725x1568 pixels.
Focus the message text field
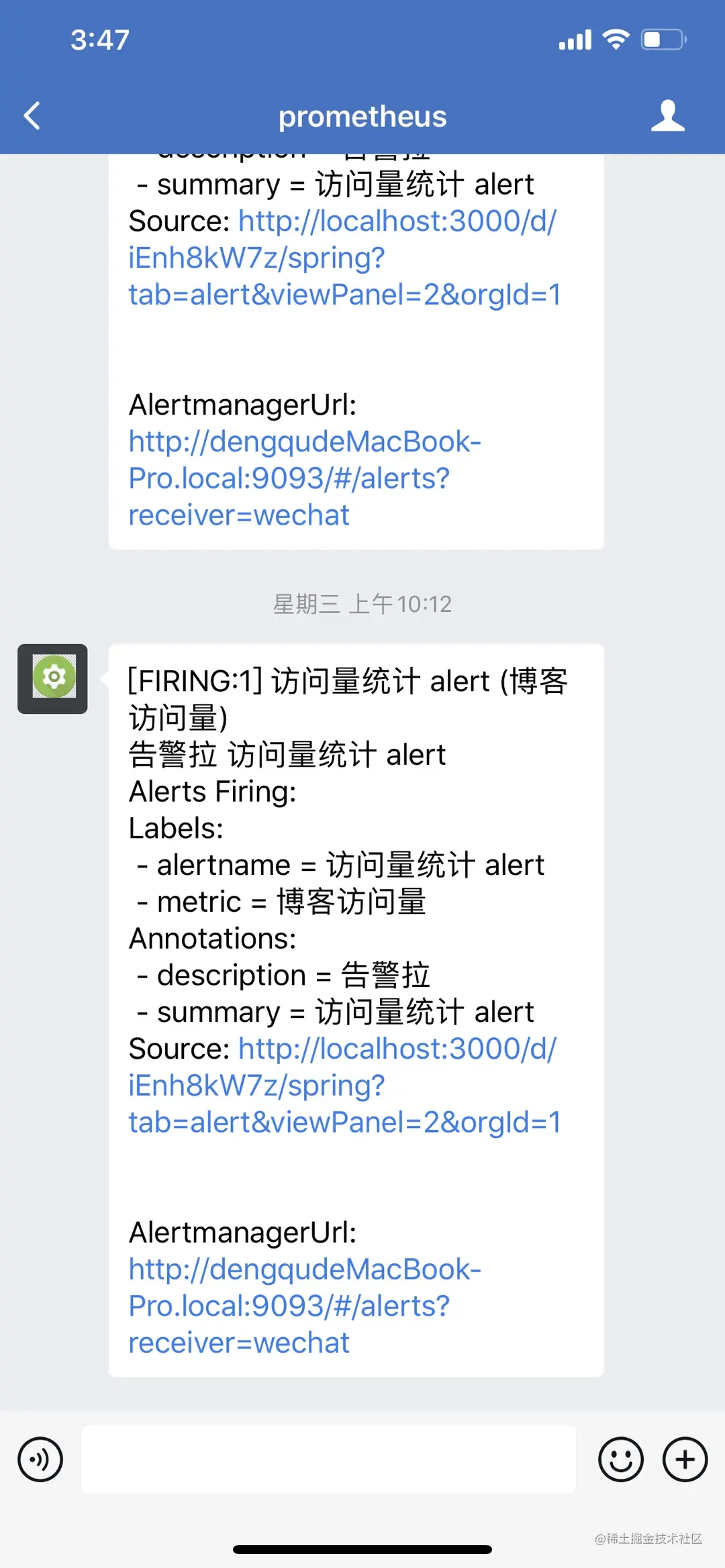328,1459
